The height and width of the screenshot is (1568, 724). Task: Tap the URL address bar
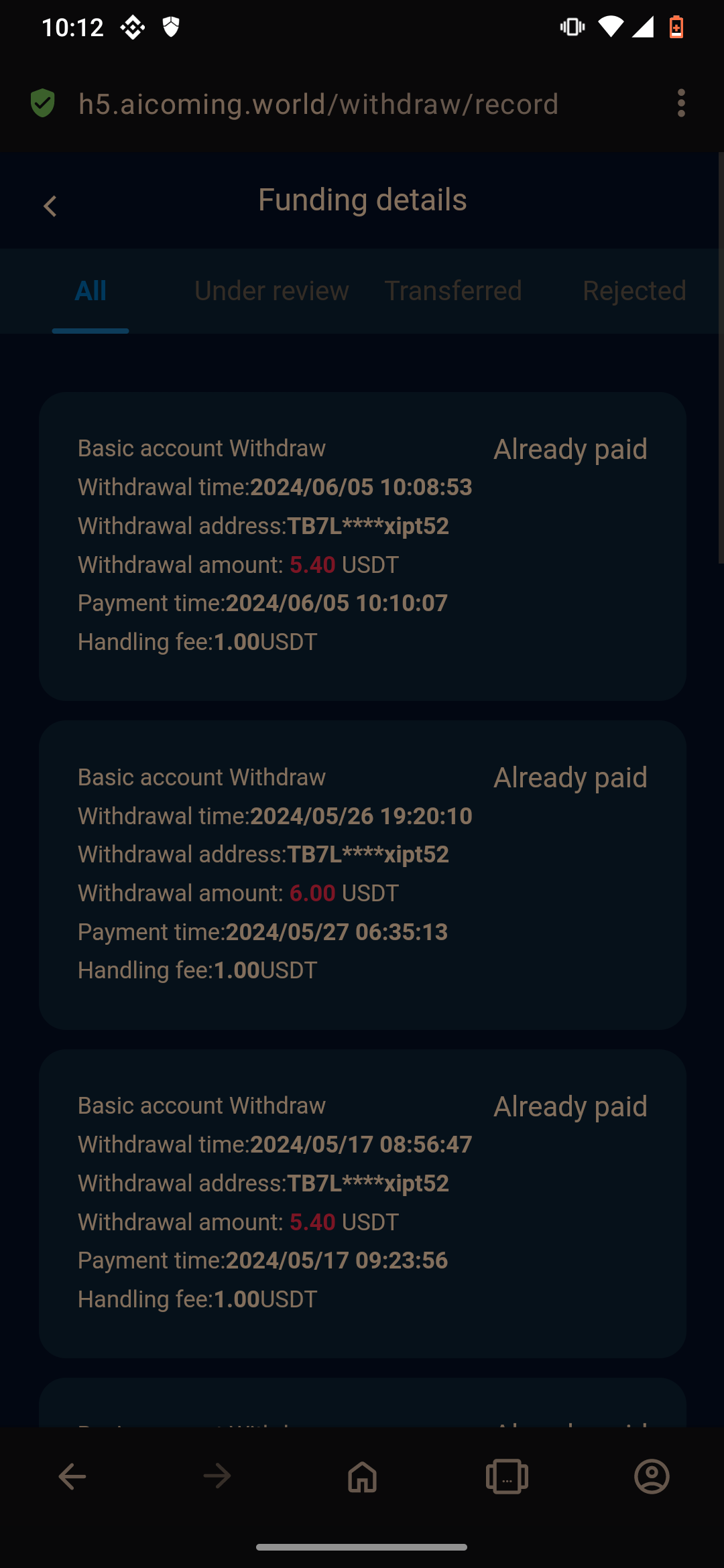tap(318, 104)
